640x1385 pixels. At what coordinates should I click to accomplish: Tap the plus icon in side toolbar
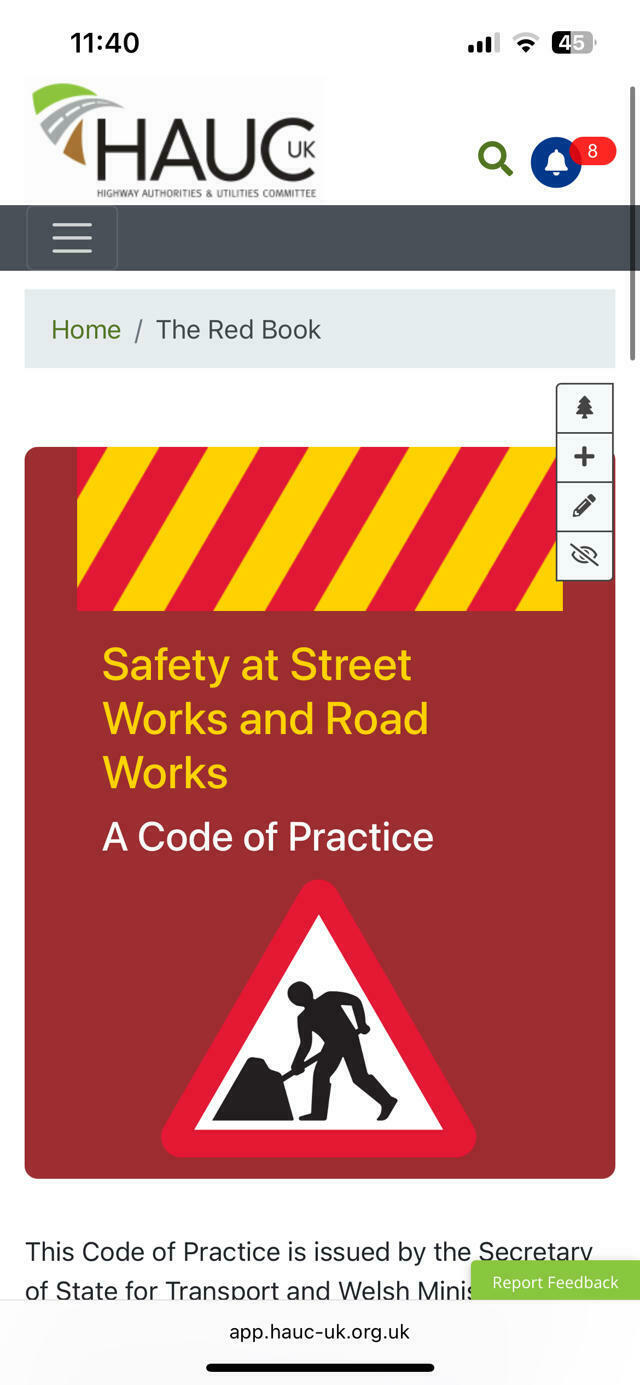(x=584, y=457)
